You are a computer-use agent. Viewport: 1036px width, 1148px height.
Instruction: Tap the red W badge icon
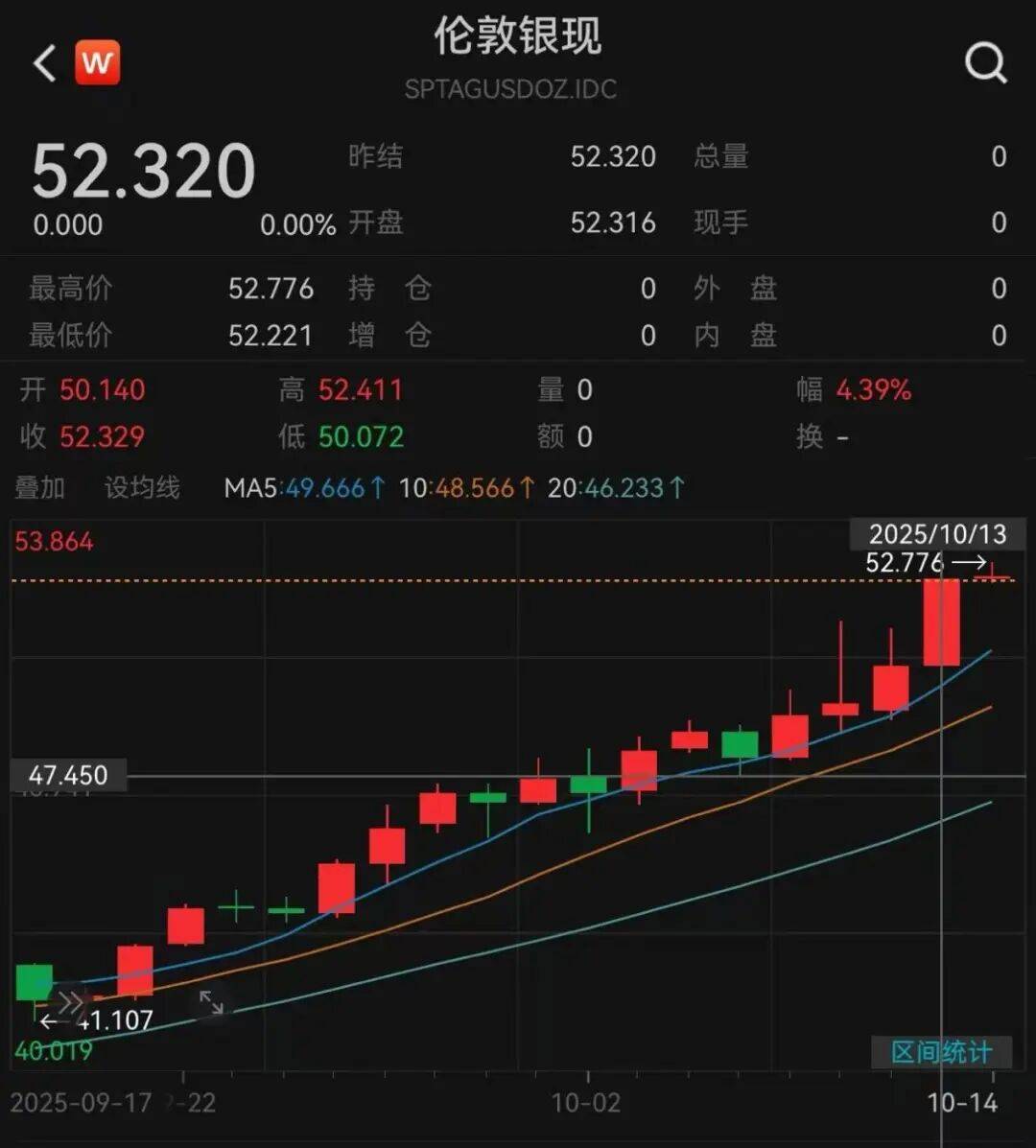coord(97,64)
